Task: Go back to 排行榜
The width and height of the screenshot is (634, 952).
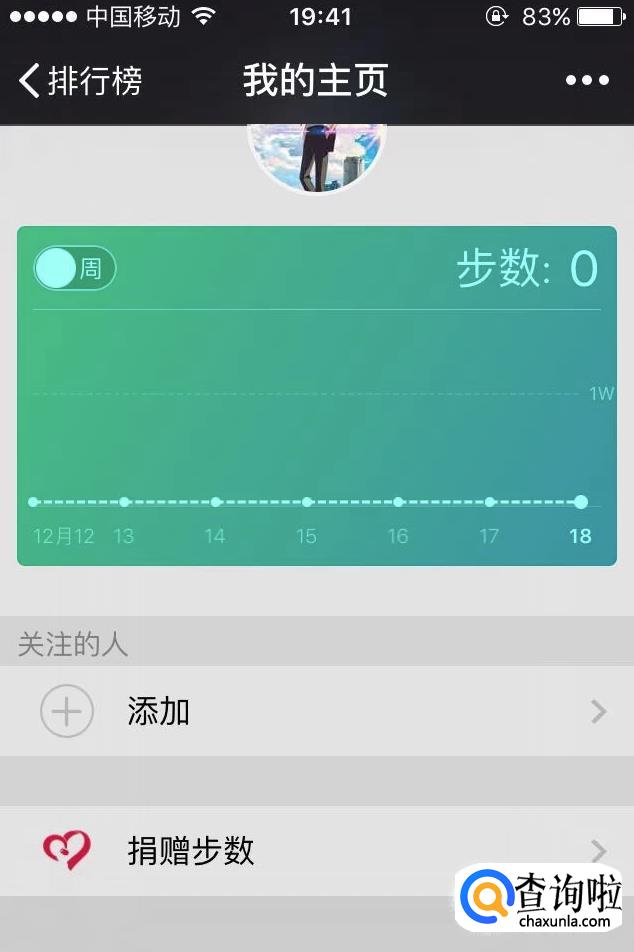Action: click(80, 81)
